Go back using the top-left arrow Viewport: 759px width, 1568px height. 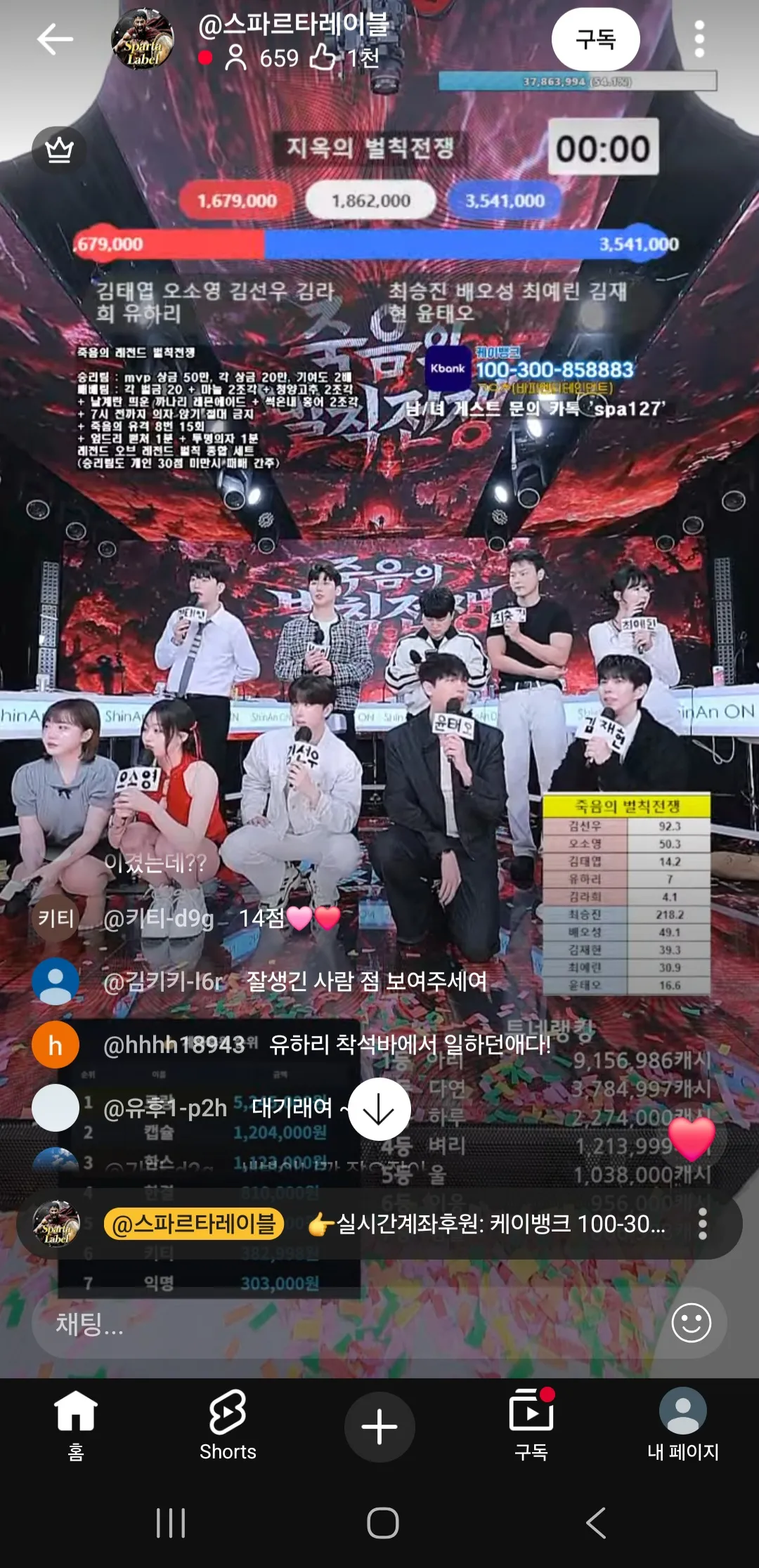[x=55, y=39]
